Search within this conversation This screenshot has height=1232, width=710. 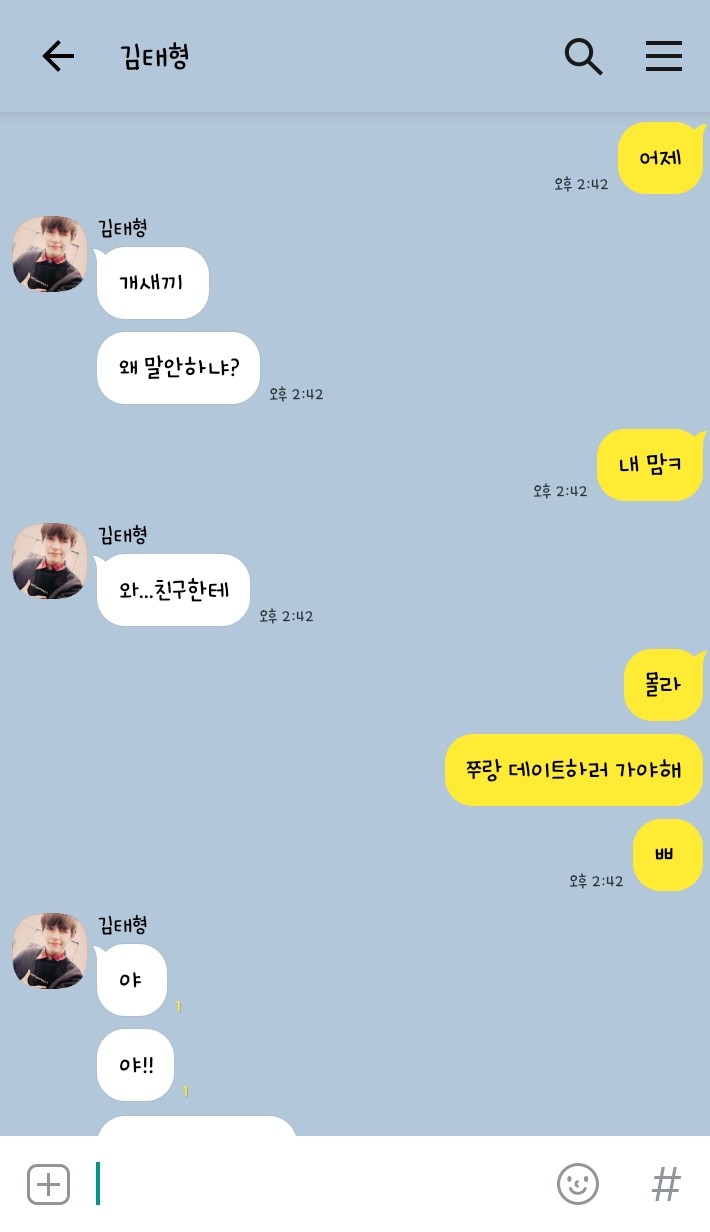pyautogui.click(x=584, y=57)
